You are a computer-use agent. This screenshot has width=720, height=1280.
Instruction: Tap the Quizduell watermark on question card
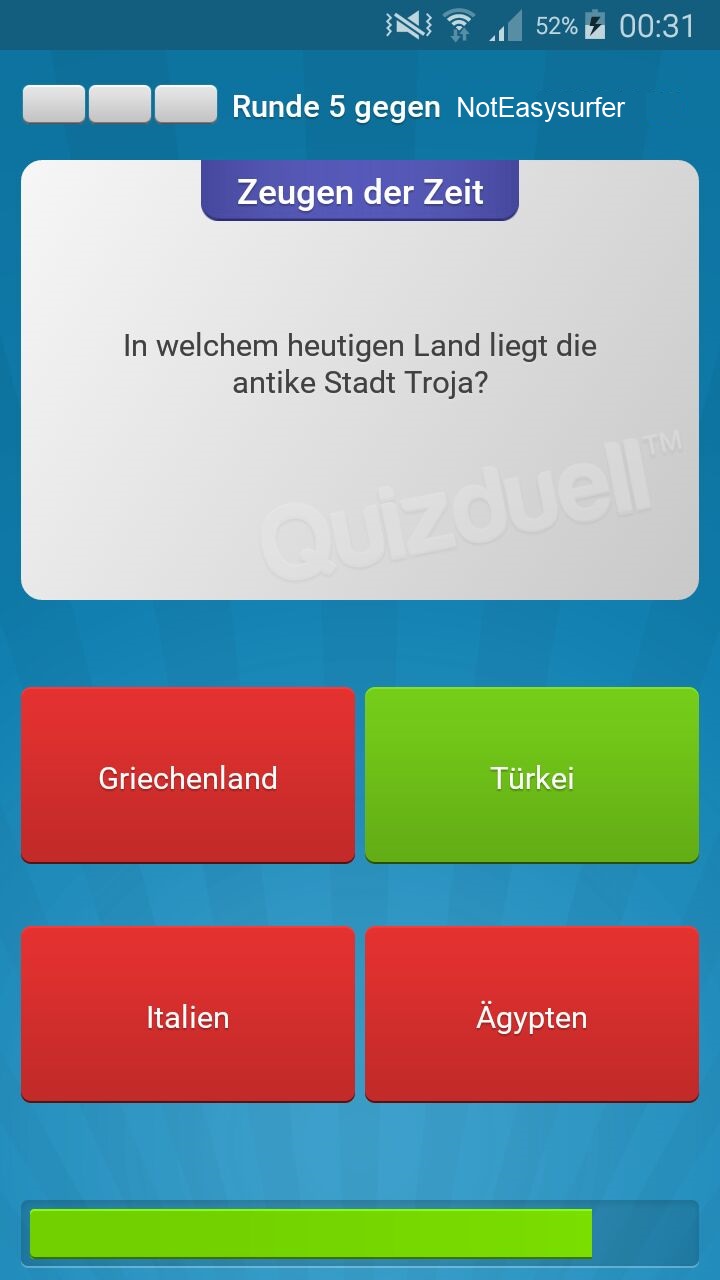[470, 500]
